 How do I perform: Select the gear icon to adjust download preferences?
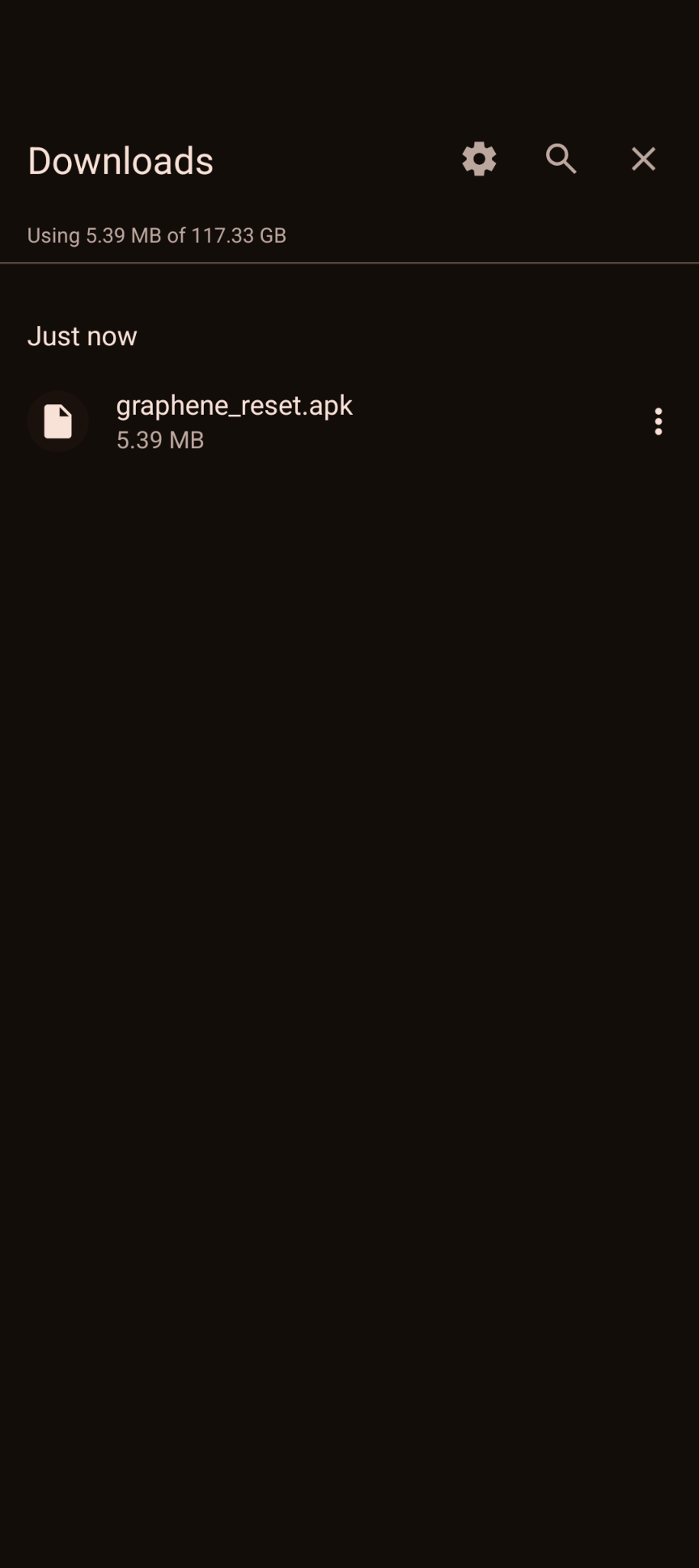[478, 158]
